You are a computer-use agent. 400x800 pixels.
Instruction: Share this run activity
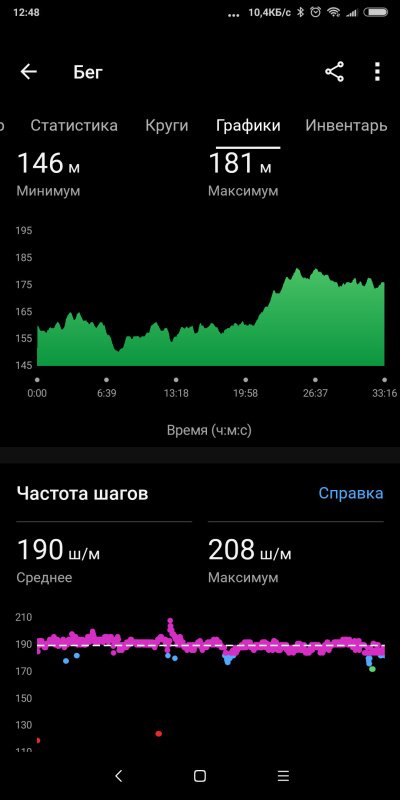click(335, 72)
